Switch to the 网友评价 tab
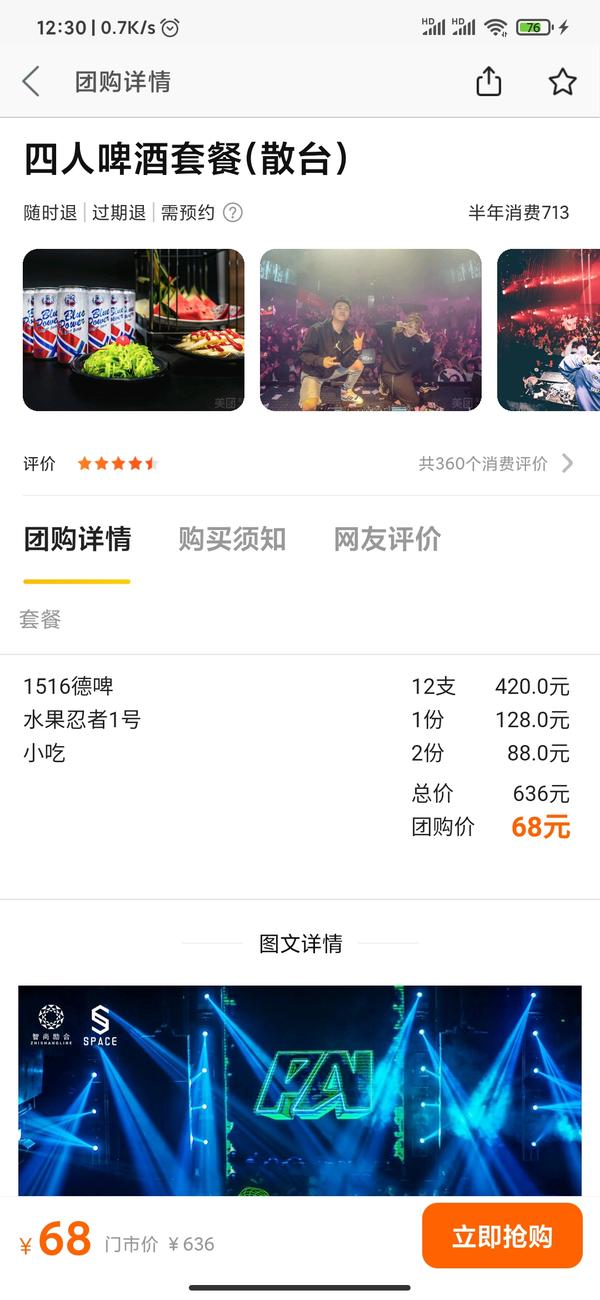Image resolution: width=600 pixels, height=1300 pixels. 387,540
